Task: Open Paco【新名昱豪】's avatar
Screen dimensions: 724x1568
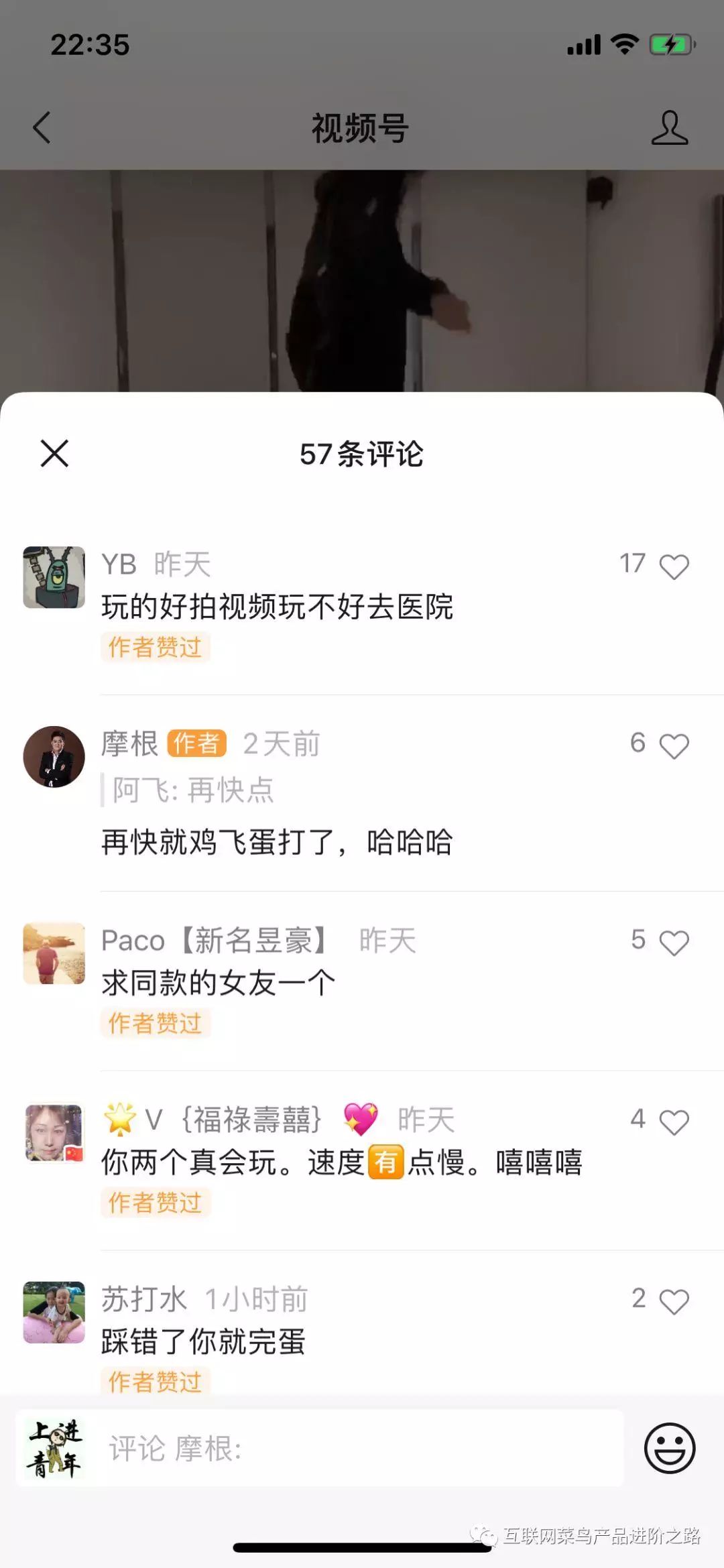Action: (x=54, y=953)
